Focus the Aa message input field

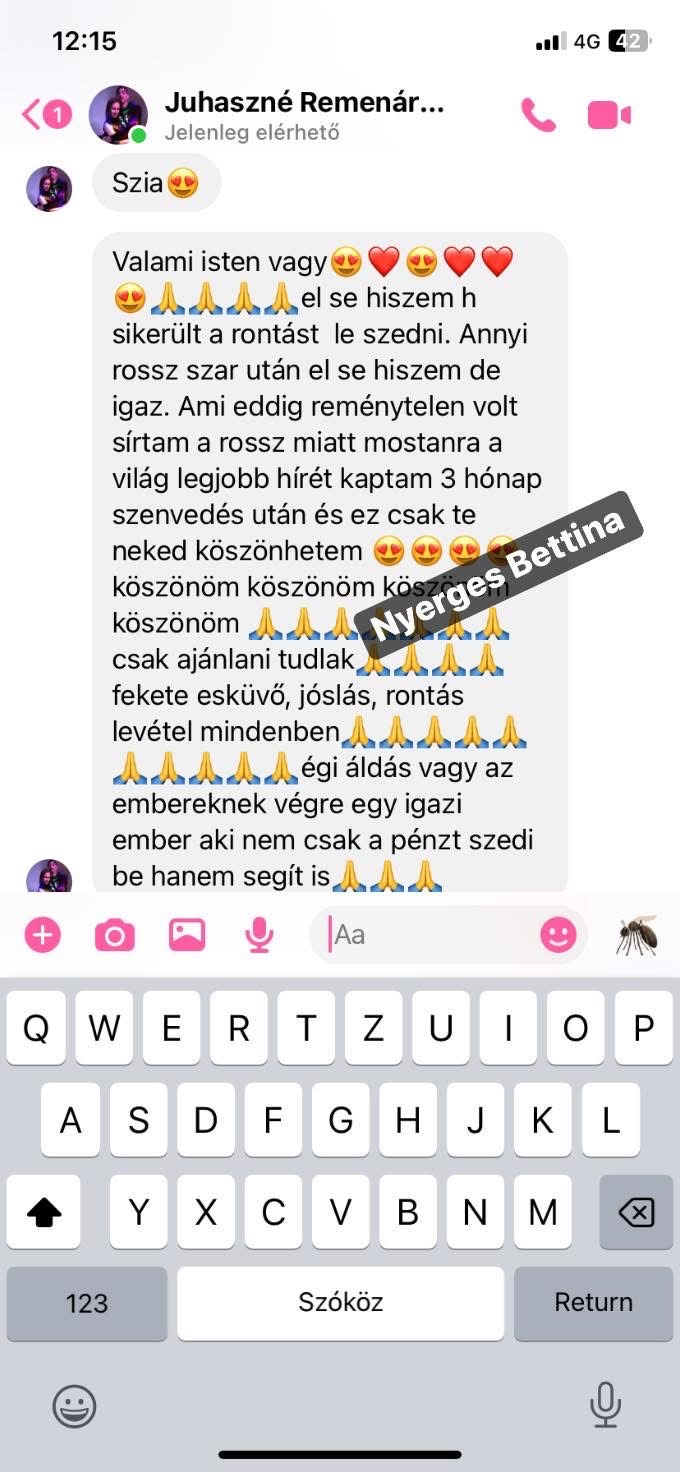click(x=430, y=935)
